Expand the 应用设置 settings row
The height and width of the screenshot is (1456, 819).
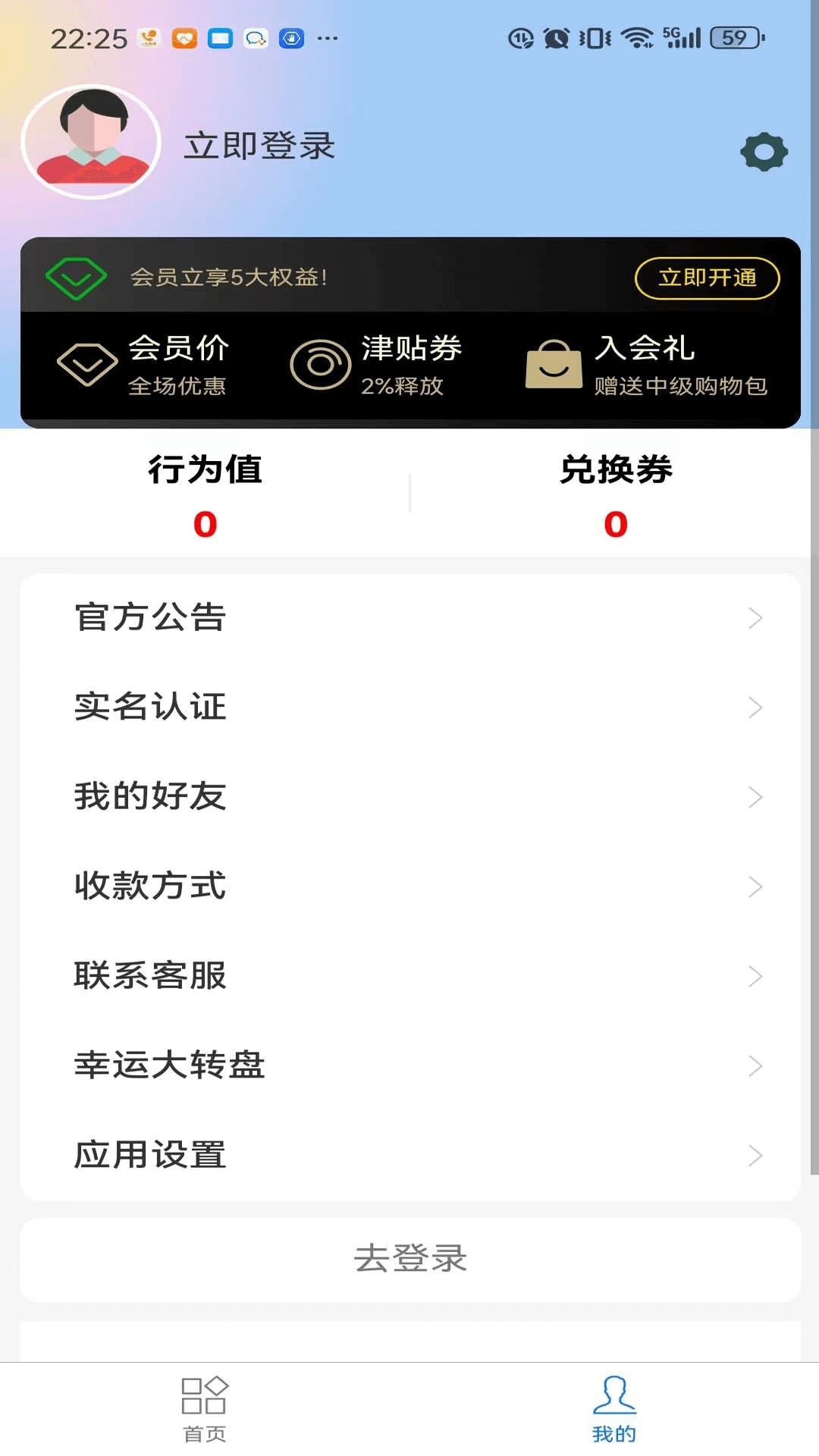click(x=409, y=1156)
